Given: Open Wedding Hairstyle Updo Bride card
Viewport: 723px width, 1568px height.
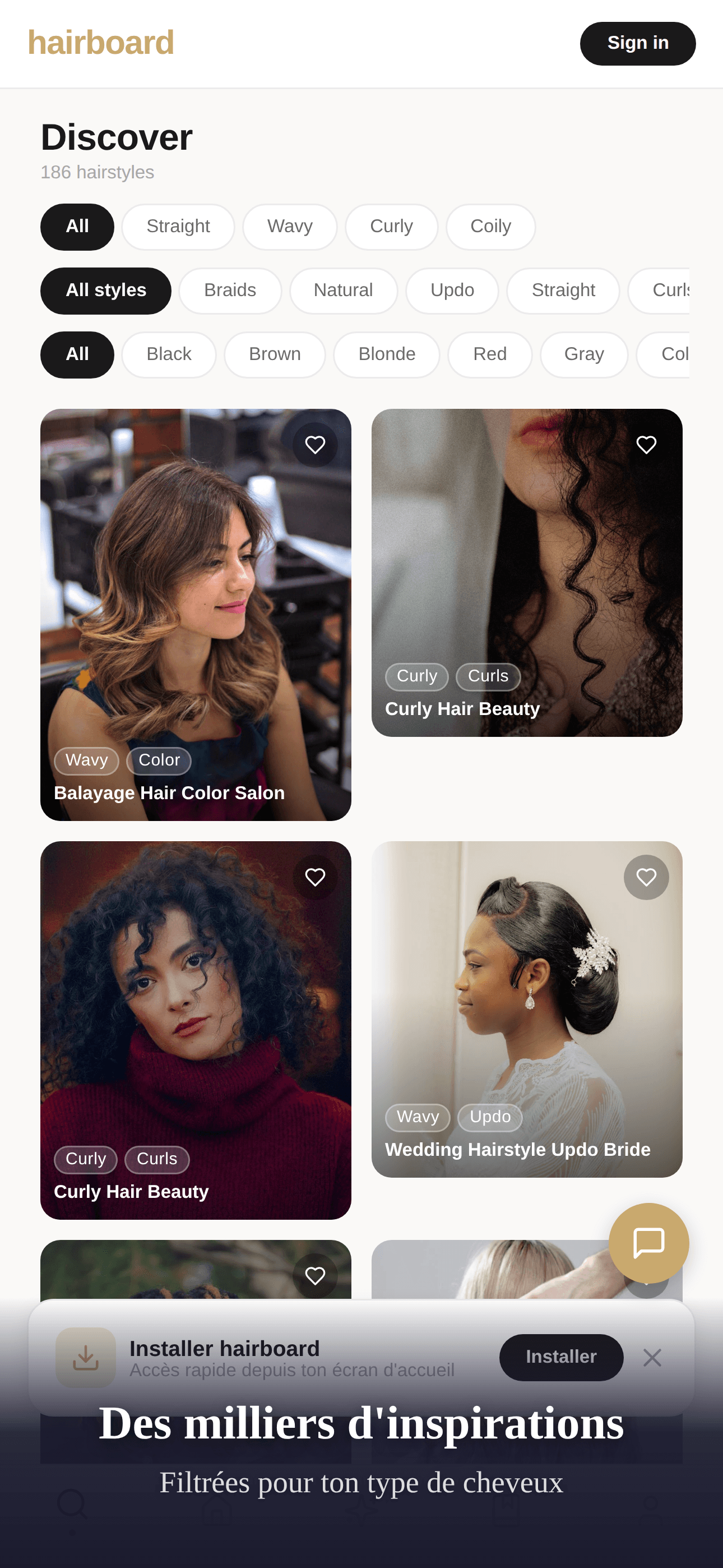Looking at the screenshot, I should click(526, 1009).
